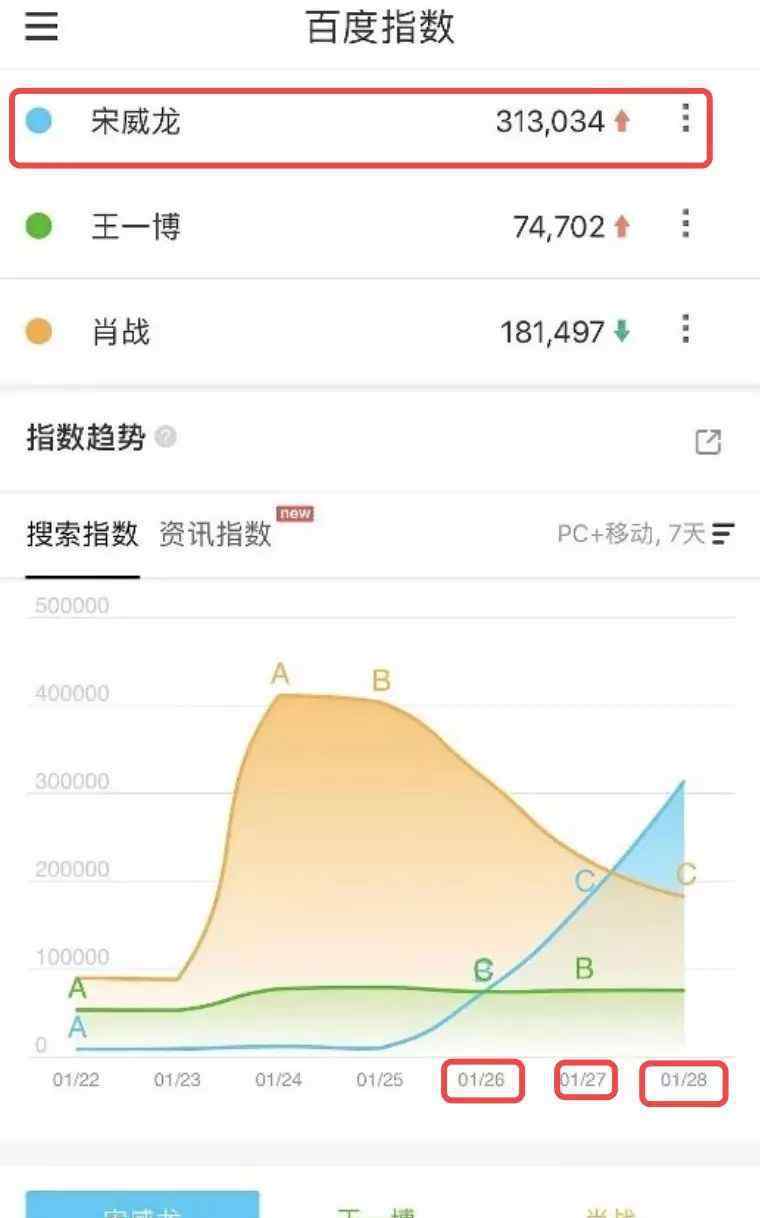Show help info for 指数趋势

(x=166, y=437)
